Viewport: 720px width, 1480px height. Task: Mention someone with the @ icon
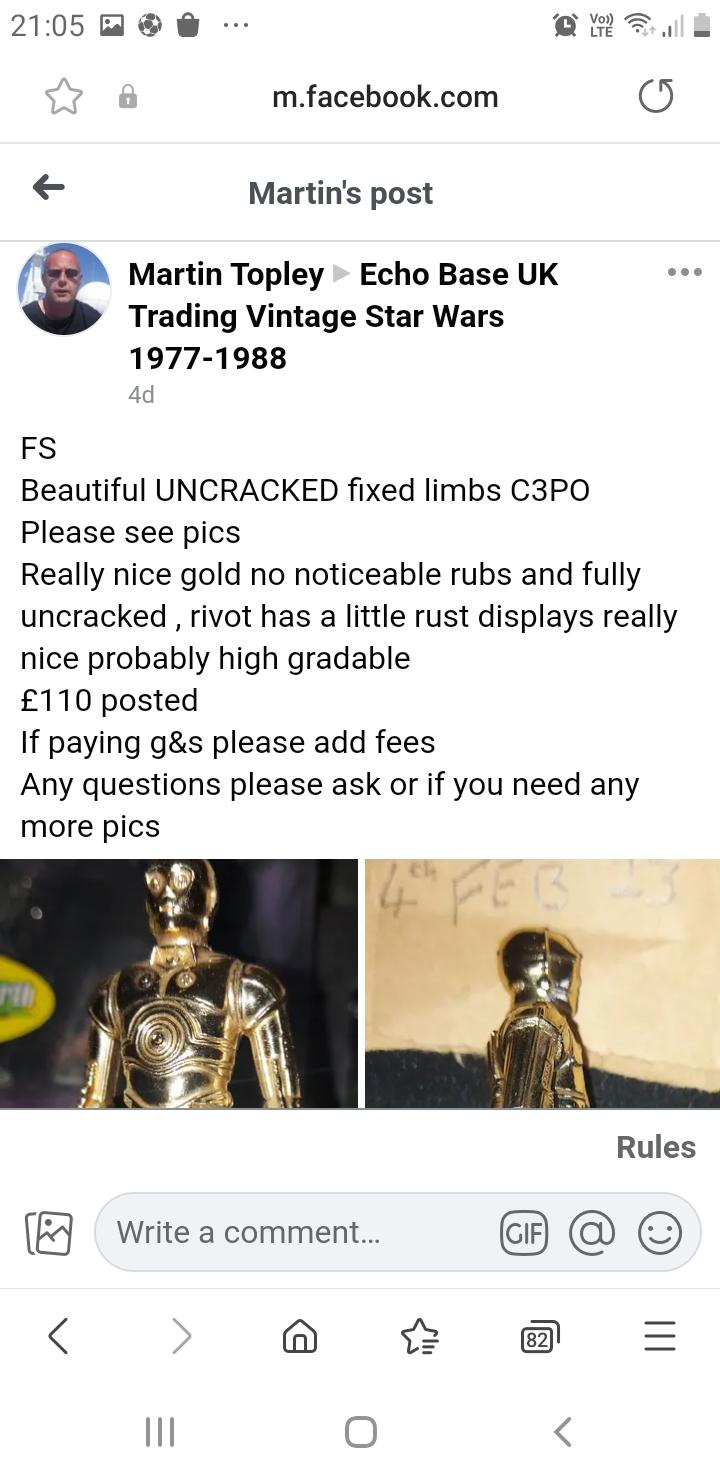coord(592,1233)
